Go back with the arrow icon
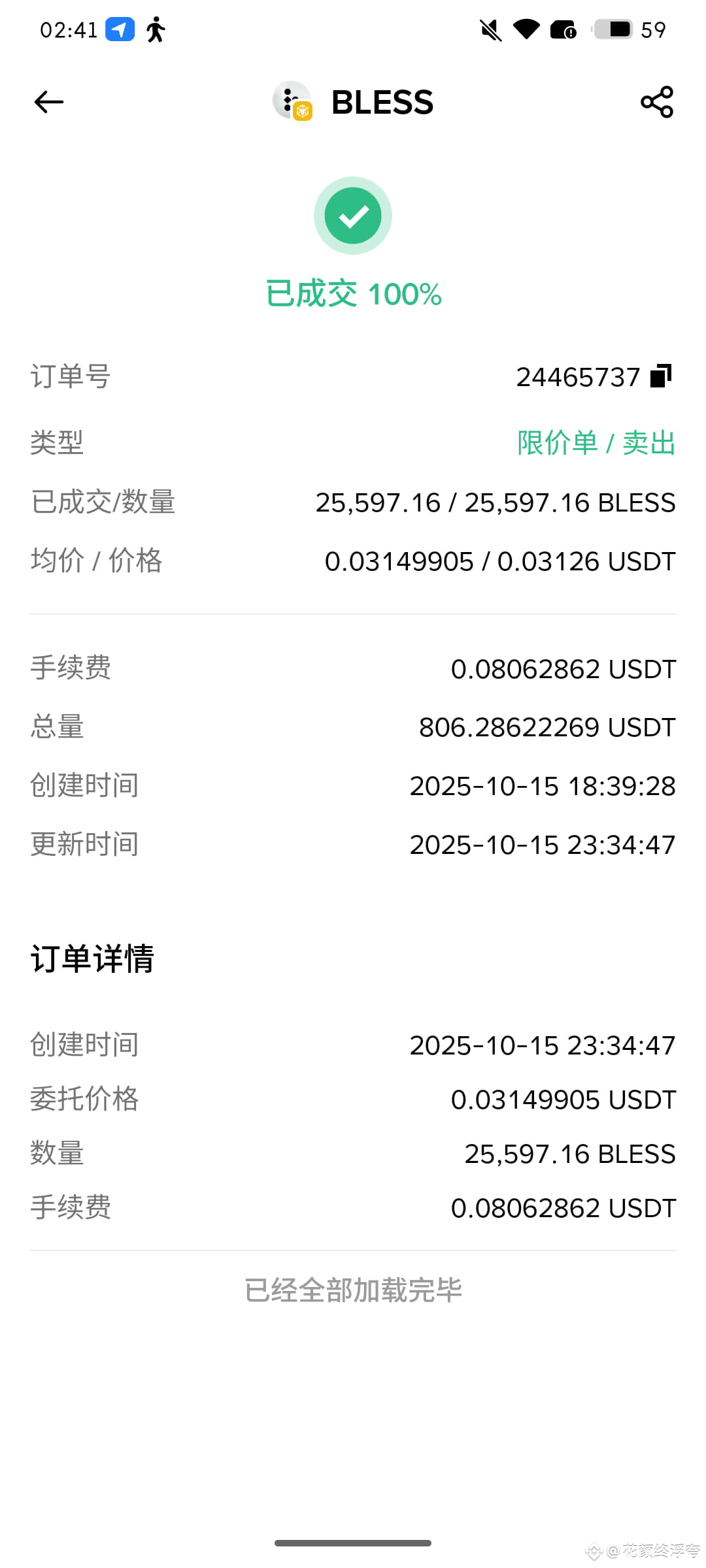The image size is (706, 1568). (x=49, y=102)
